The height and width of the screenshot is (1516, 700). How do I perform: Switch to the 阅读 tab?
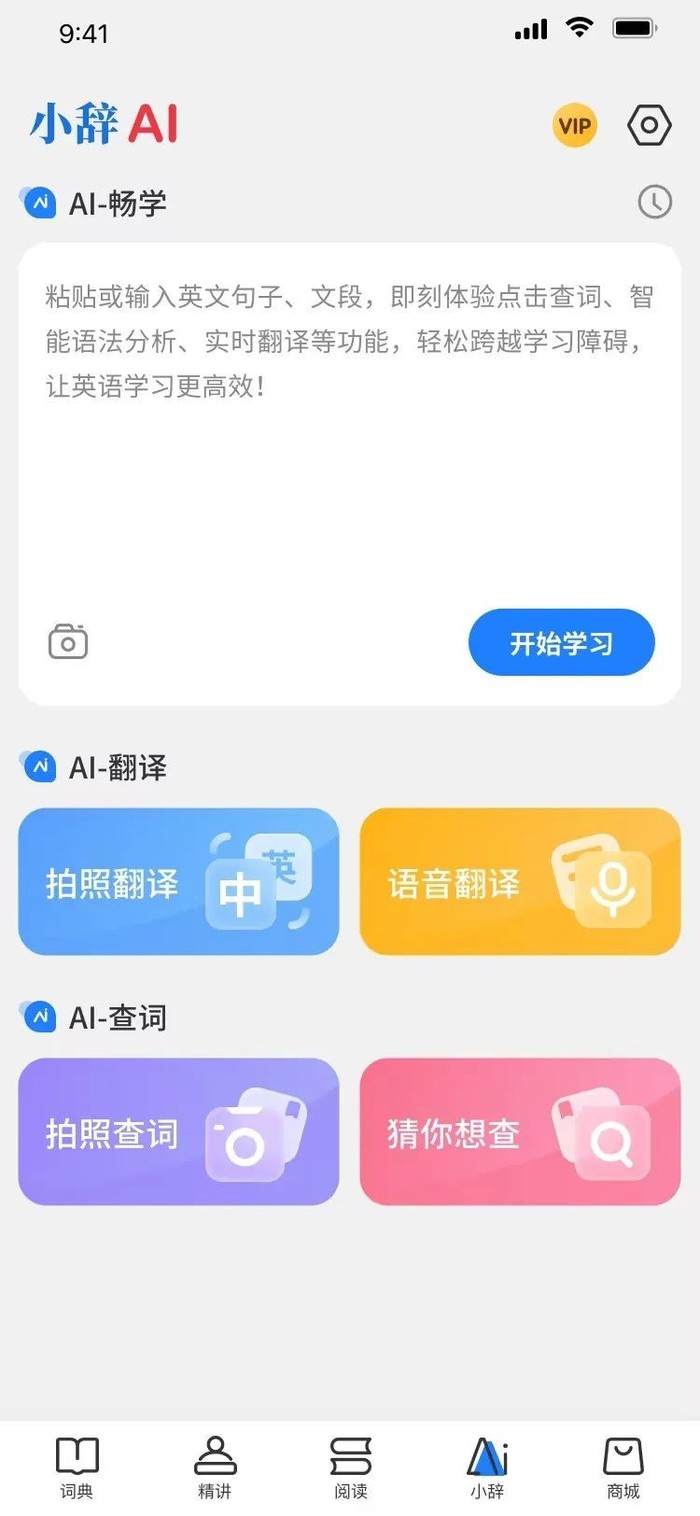[351, 1467]
